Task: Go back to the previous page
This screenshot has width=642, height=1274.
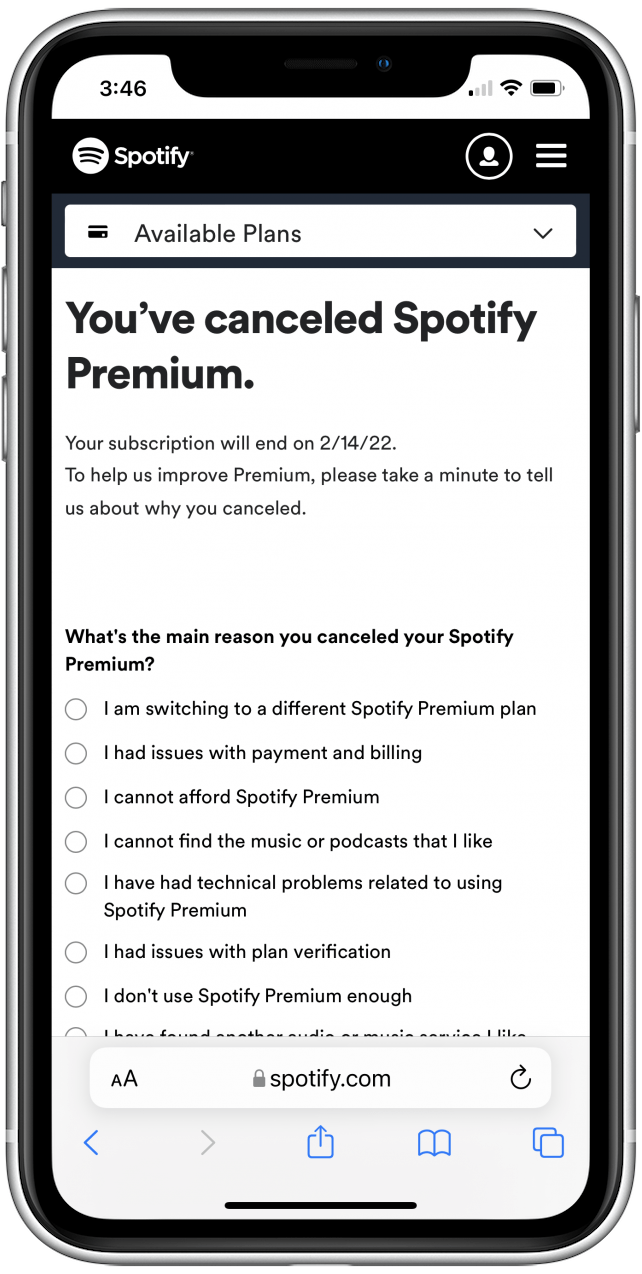Action: pos(91,1142)
